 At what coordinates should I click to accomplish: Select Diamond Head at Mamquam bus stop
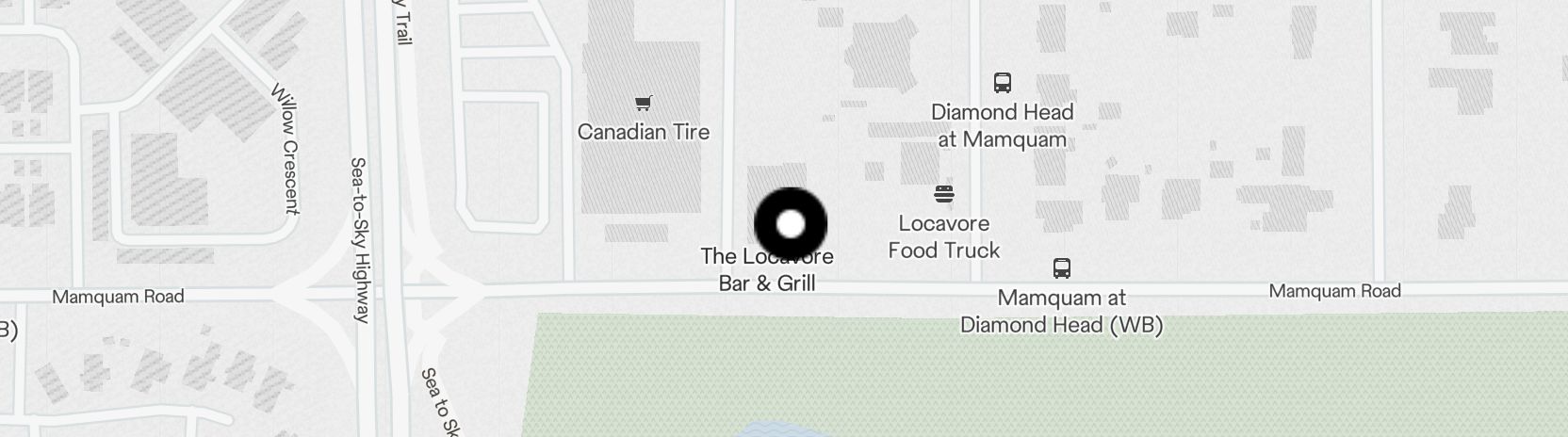tap(1003, 84)
